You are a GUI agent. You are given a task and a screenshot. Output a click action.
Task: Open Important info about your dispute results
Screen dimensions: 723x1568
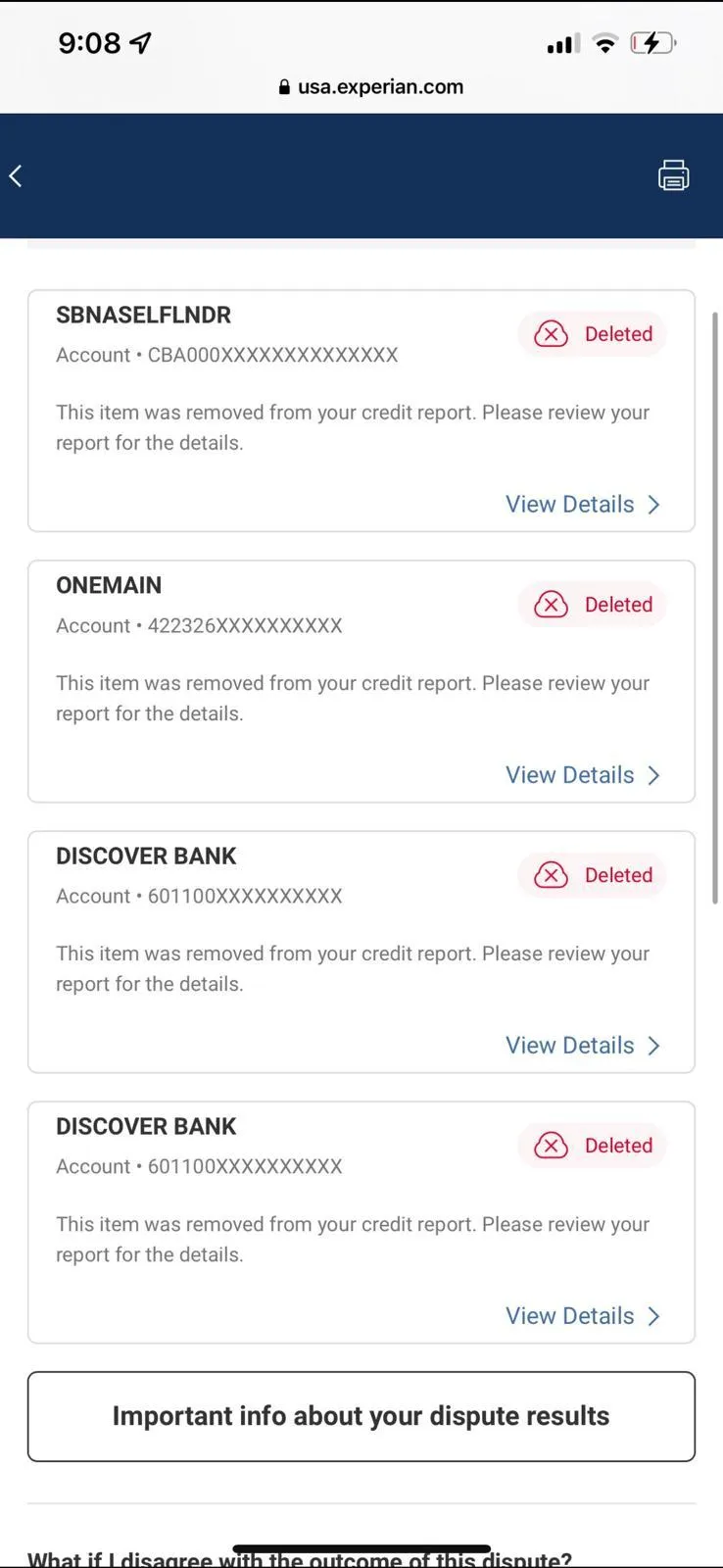(x=361, y=1416)
